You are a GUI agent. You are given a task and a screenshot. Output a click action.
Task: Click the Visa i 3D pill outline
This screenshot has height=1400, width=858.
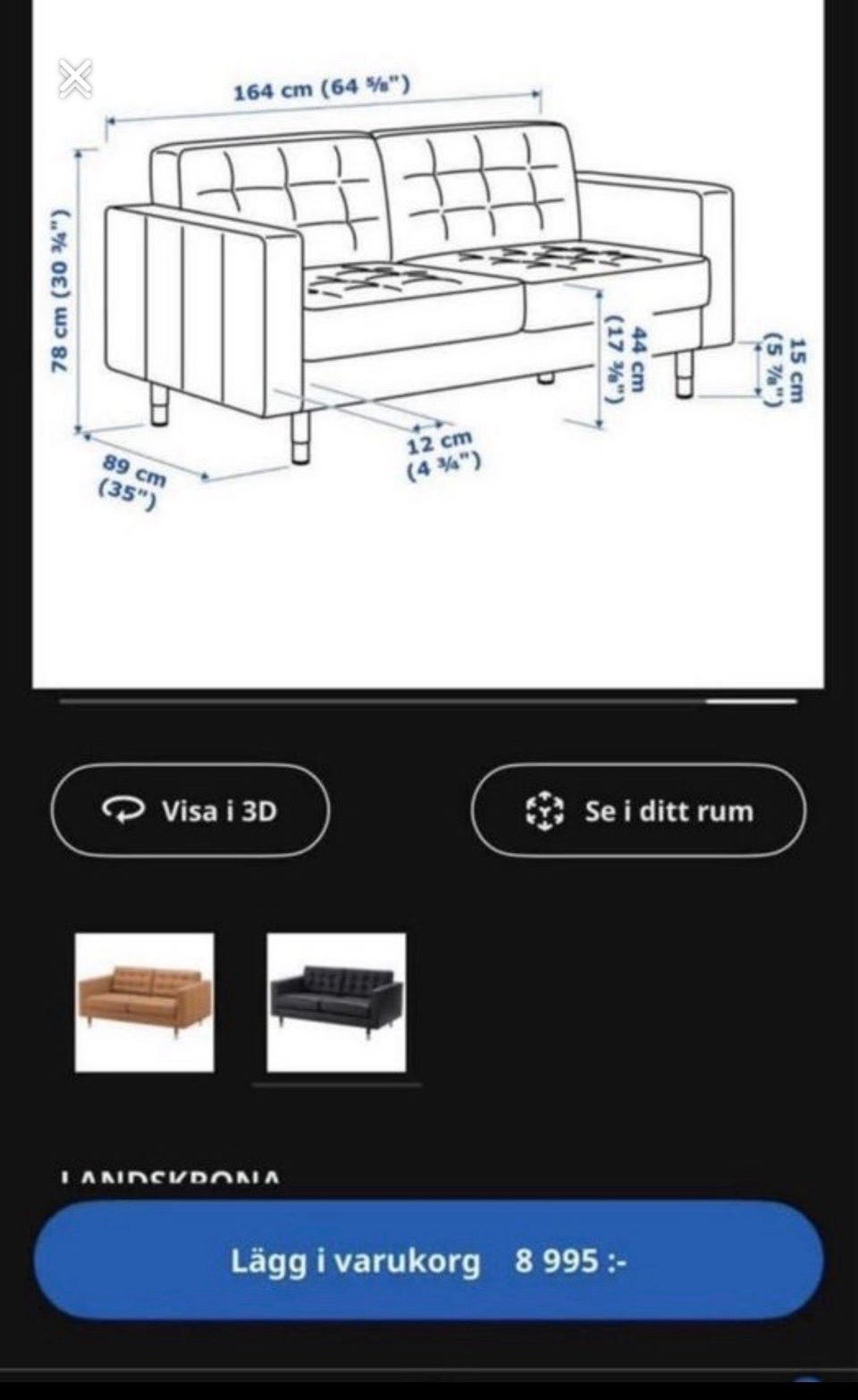click(189, 812)
